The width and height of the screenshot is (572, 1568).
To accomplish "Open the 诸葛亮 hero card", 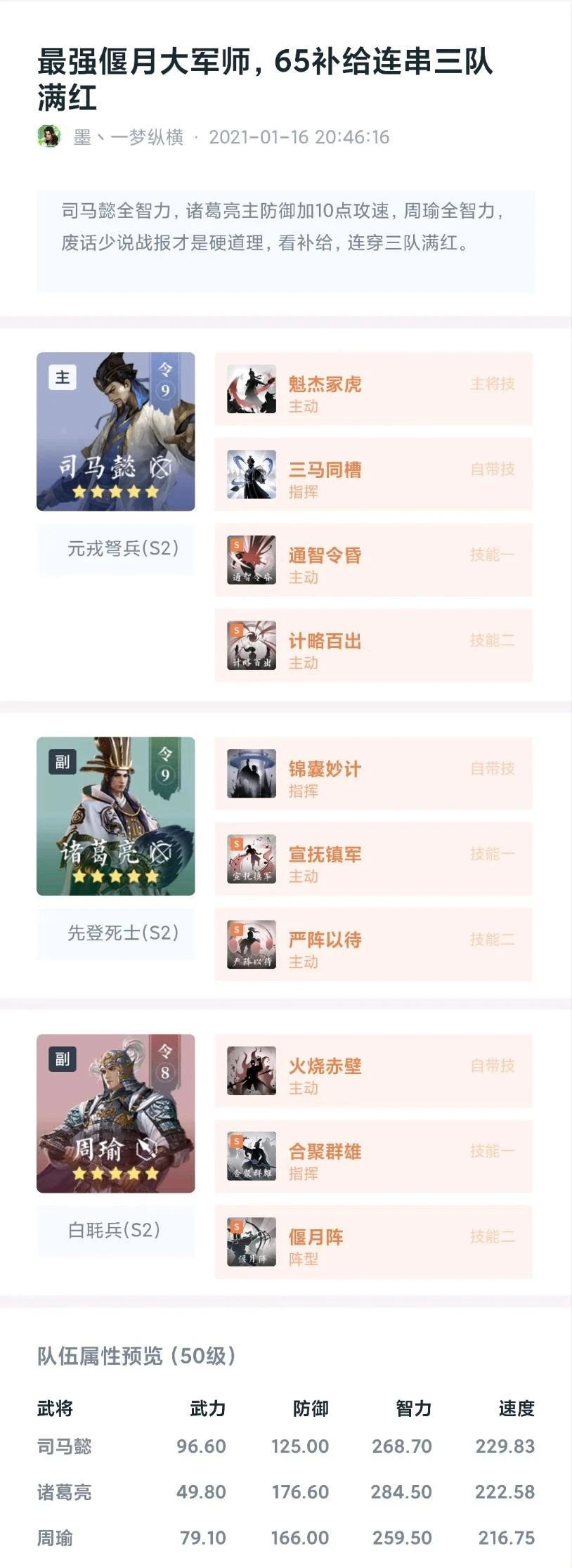I will pos(116,816).
